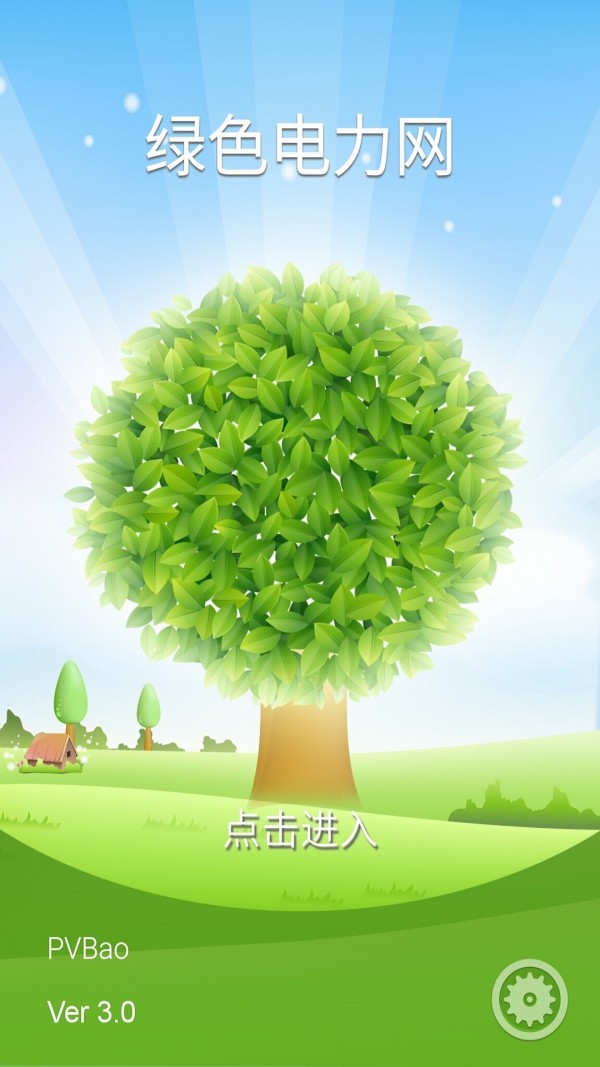Open the settings gear icon
600x1067 pixels.
[x=530, y=998]
